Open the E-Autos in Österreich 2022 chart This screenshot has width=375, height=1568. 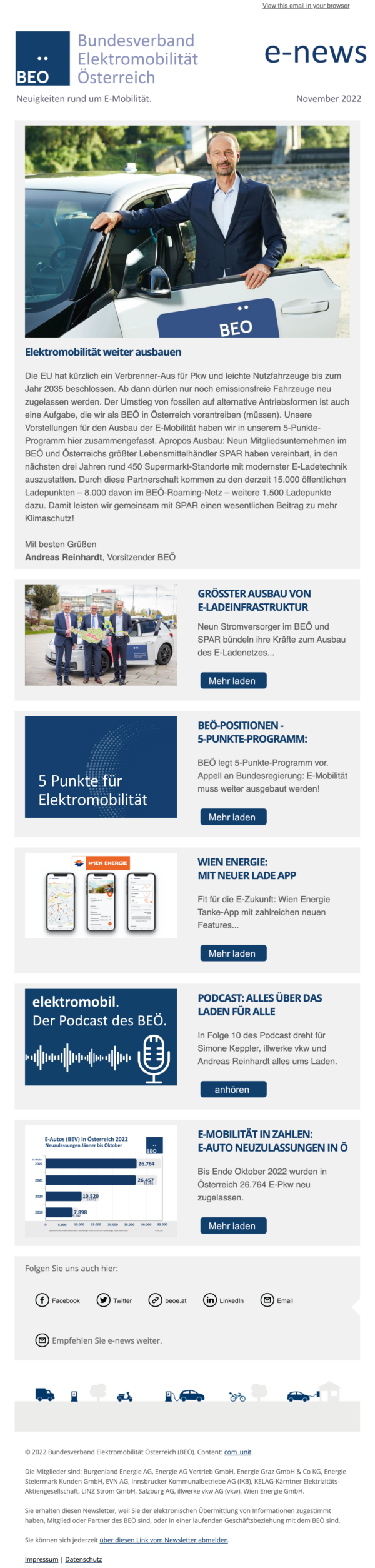click(101, 1180)
